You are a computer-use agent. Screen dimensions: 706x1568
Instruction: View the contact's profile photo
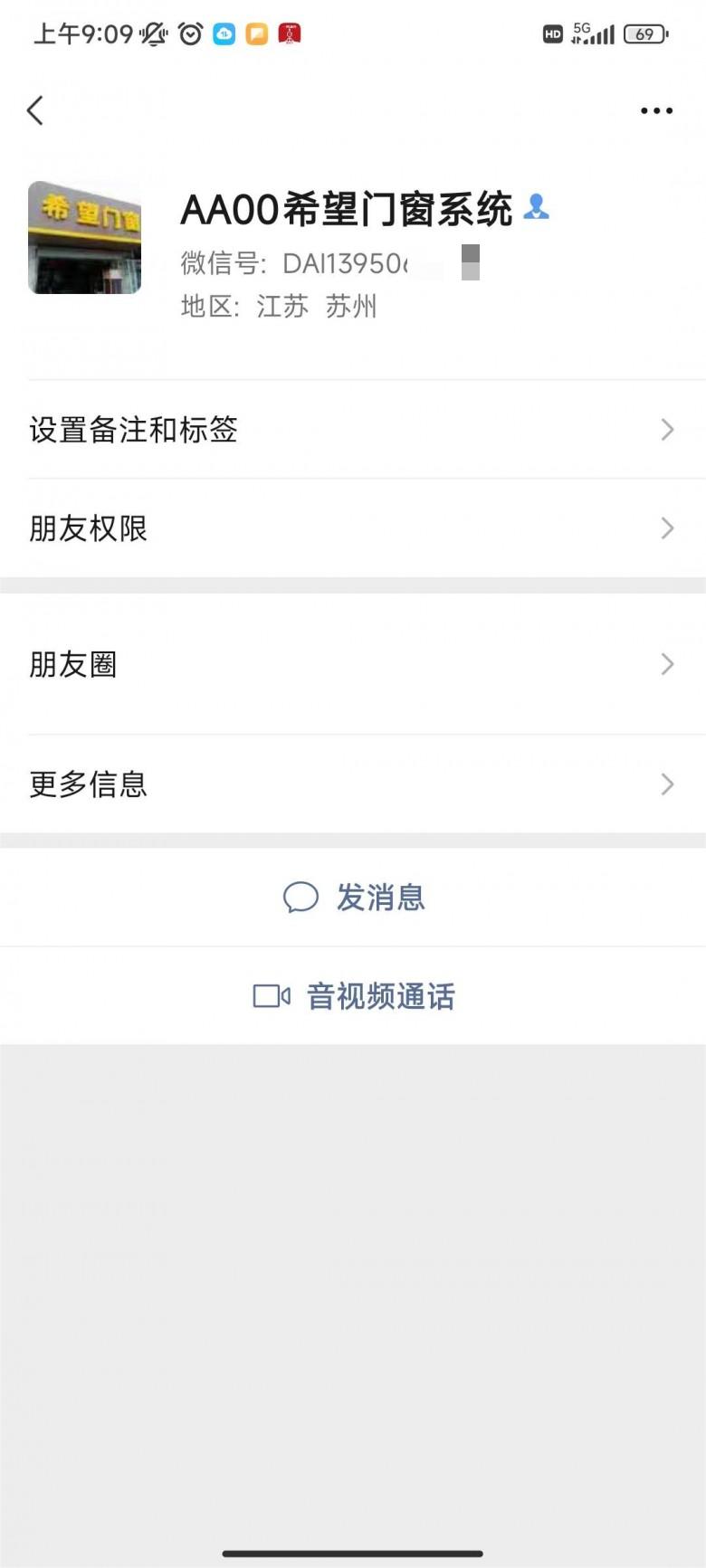[x=85, y=237]
